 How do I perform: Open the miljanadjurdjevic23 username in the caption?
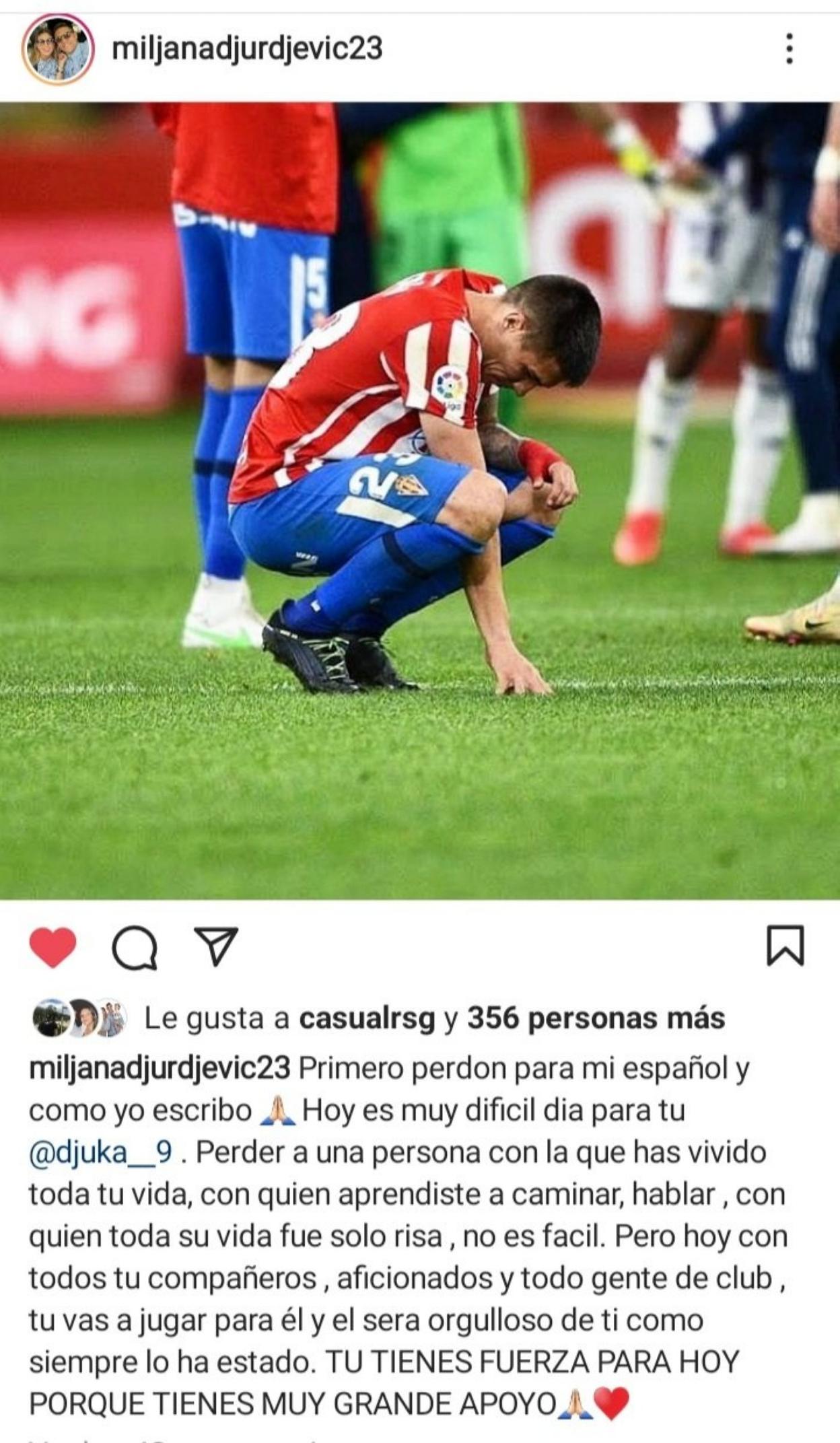tap(160, 1068)
